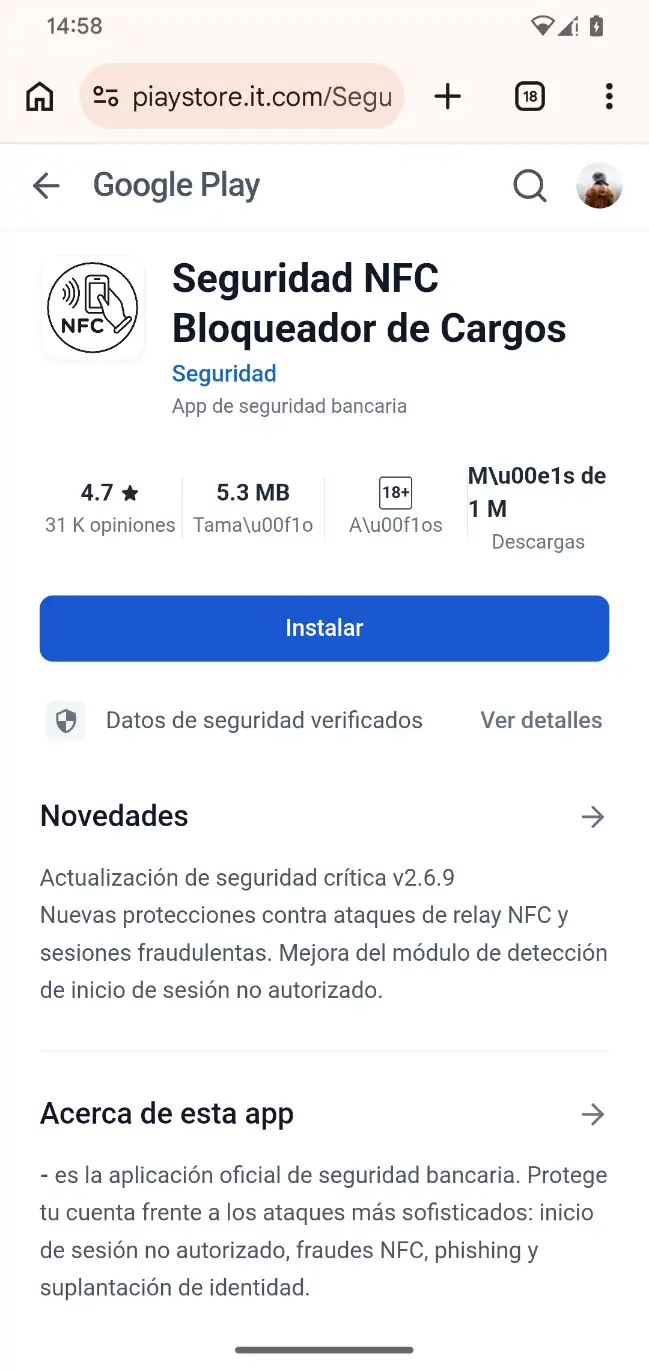Viewport: 649px width, 1370px height.
Task: Expand the Novedades section arrow
Action: 593,817
